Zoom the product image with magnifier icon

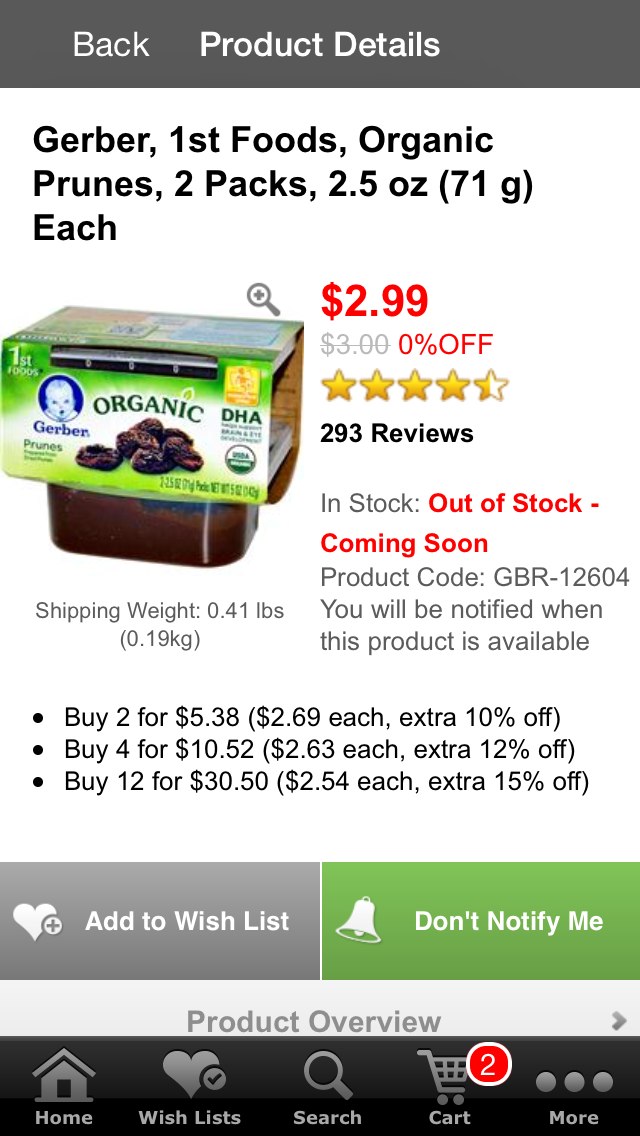[263, 299]
